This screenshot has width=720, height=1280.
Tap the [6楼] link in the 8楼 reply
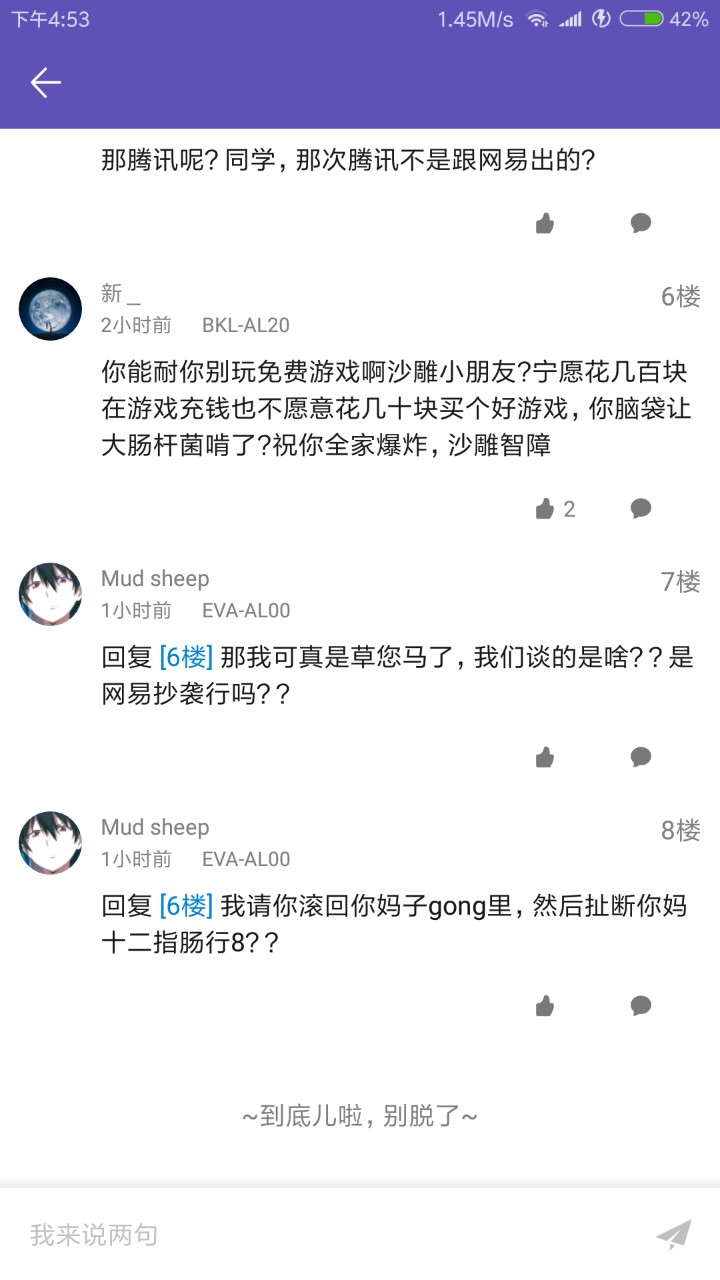coord(186,906)
